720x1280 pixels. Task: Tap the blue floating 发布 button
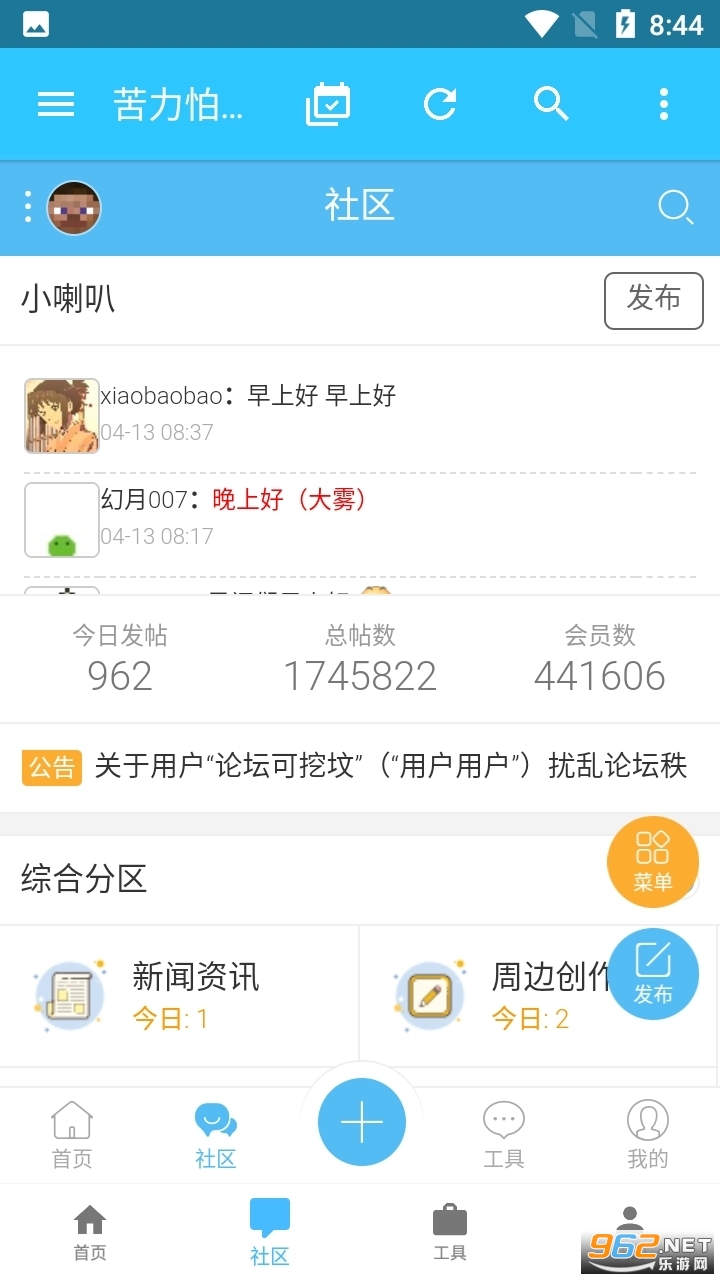pos(652,974)
